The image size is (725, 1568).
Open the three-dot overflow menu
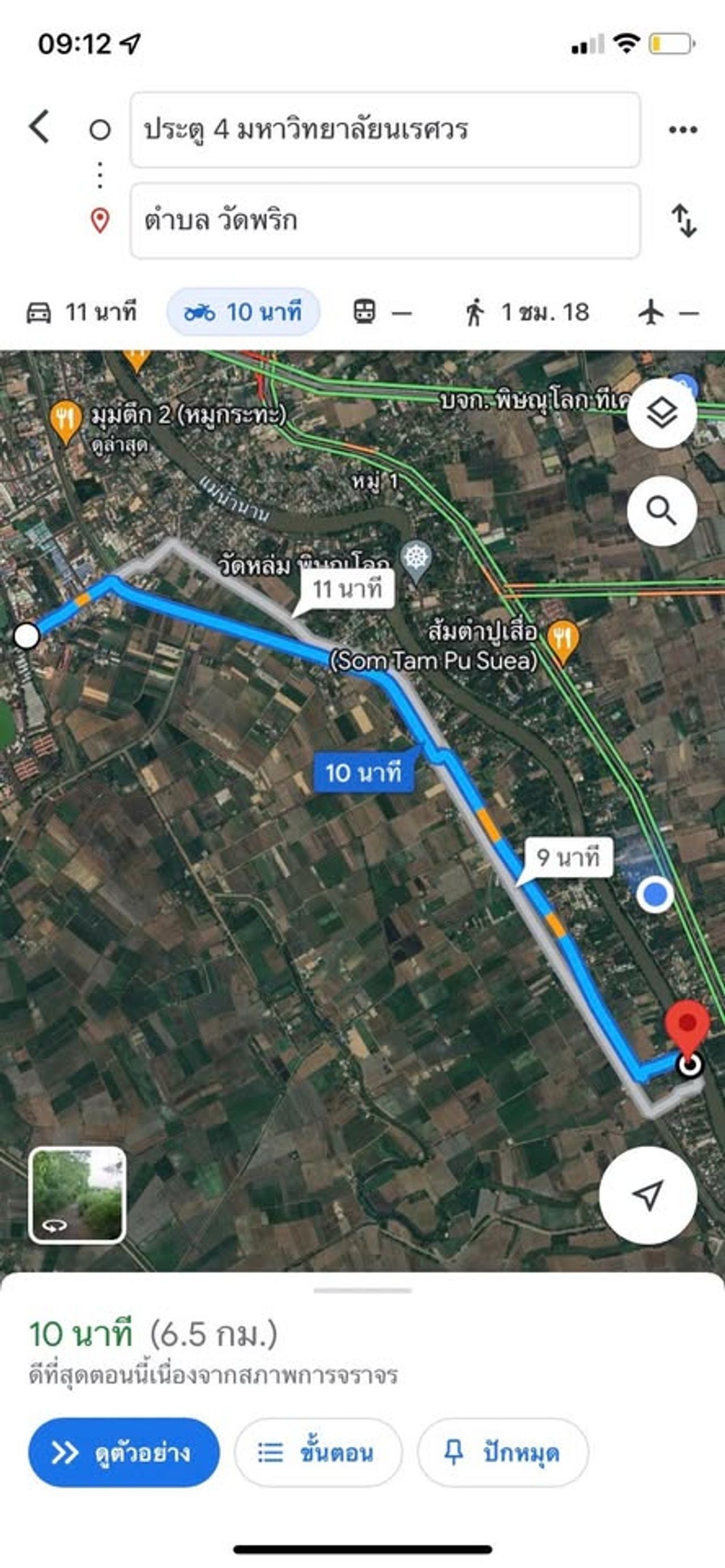[x=683, y=130]
